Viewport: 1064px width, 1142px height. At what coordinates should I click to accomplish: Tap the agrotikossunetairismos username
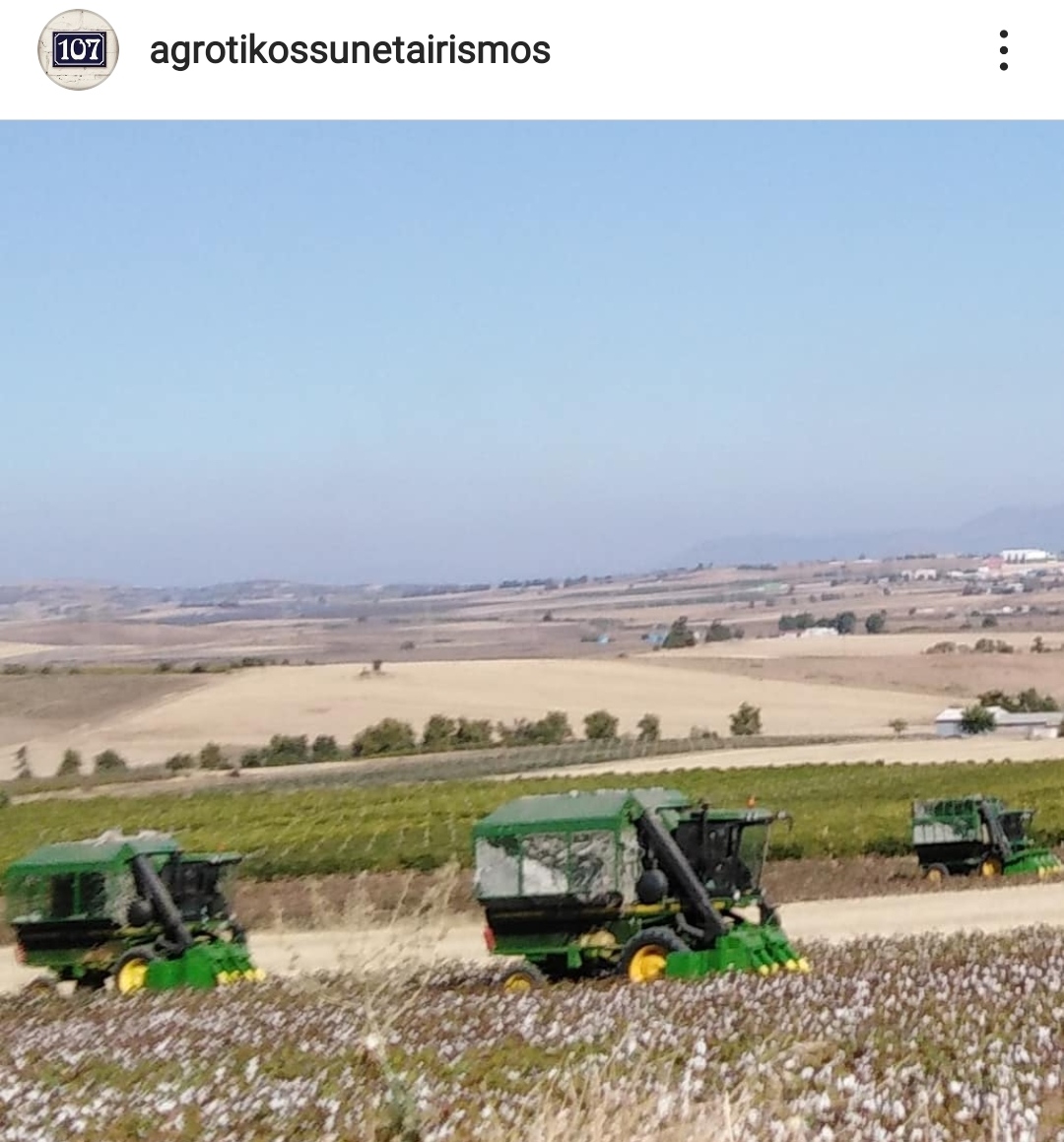tap(350, 50)
